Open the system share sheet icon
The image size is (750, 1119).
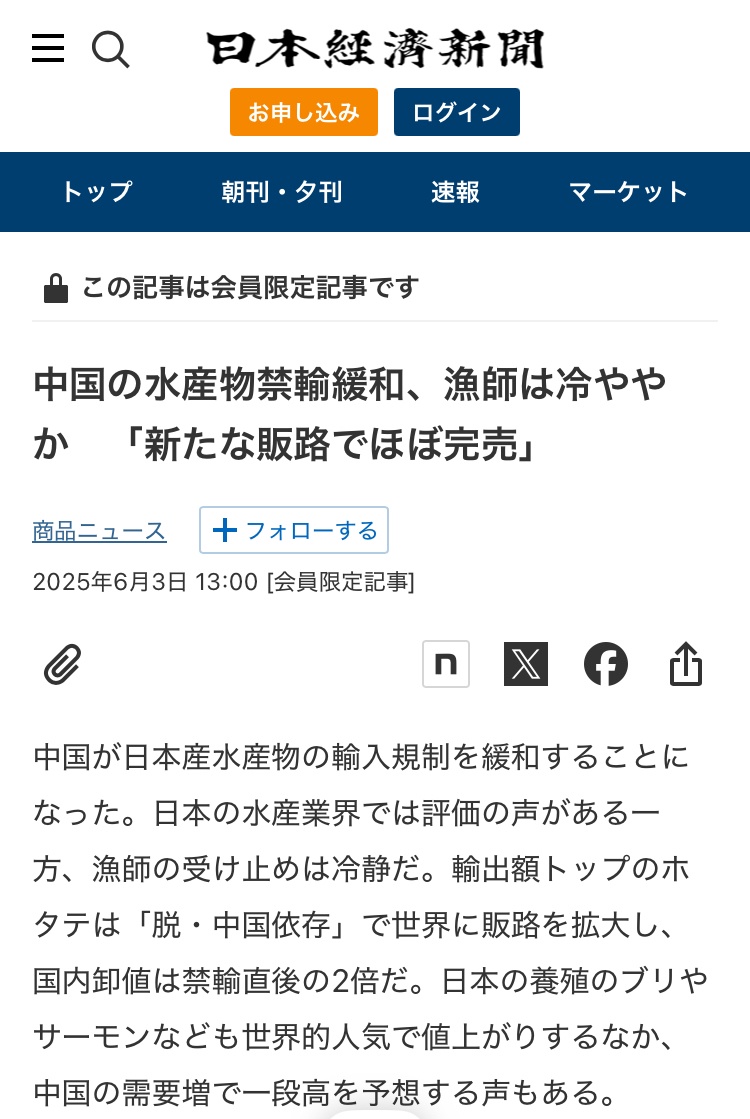686,664
